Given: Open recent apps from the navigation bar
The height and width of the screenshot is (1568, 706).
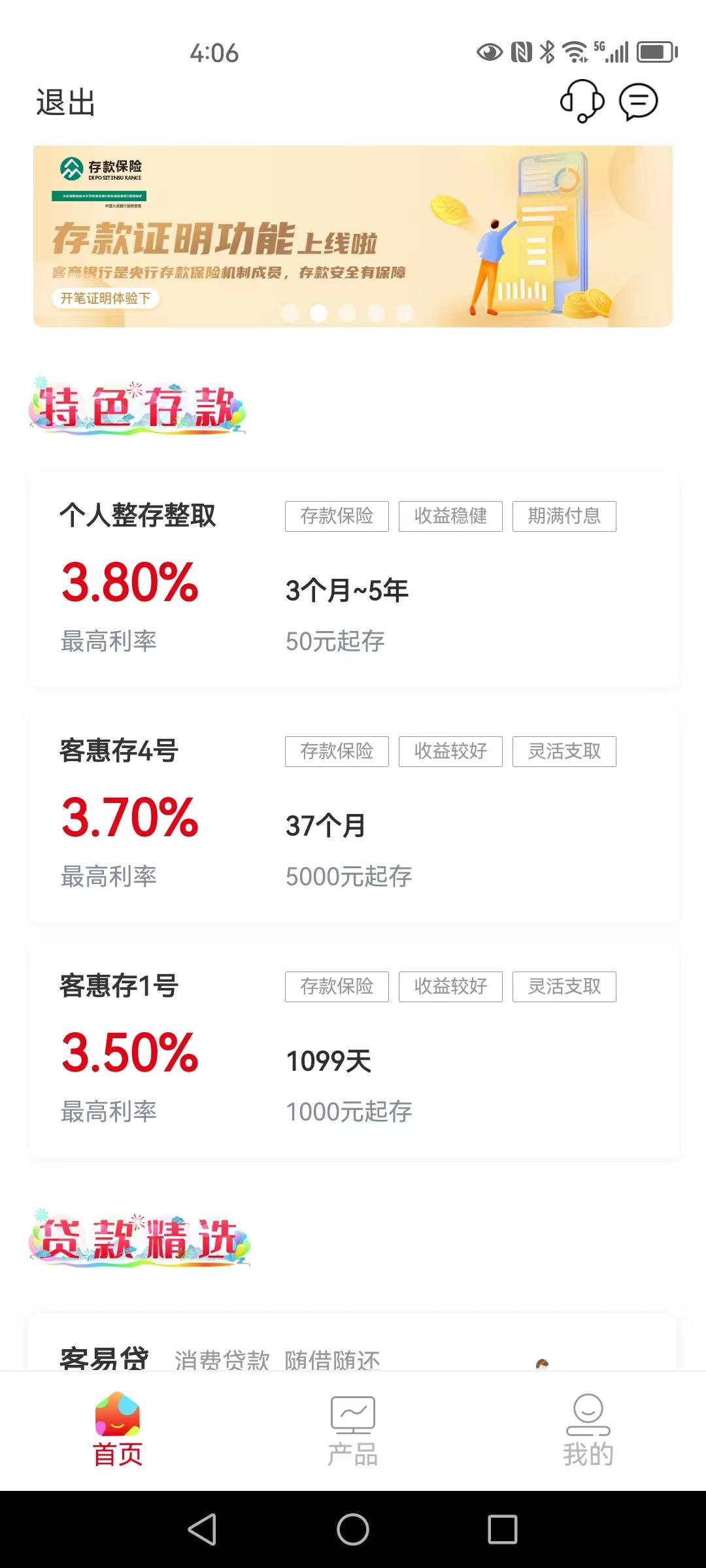Looking at the screenshot, I should (x=503, y=1529).
